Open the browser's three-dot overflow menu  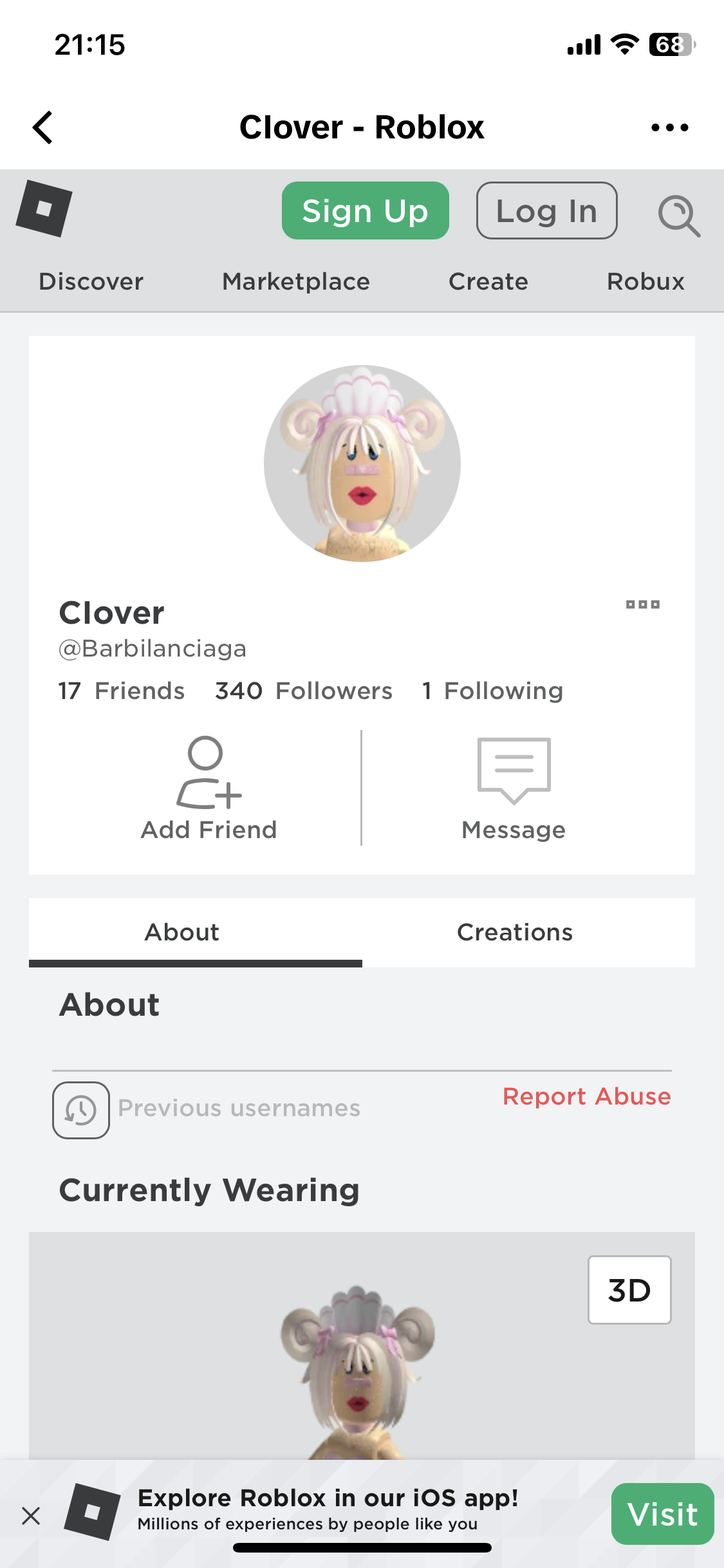point(669,127)
